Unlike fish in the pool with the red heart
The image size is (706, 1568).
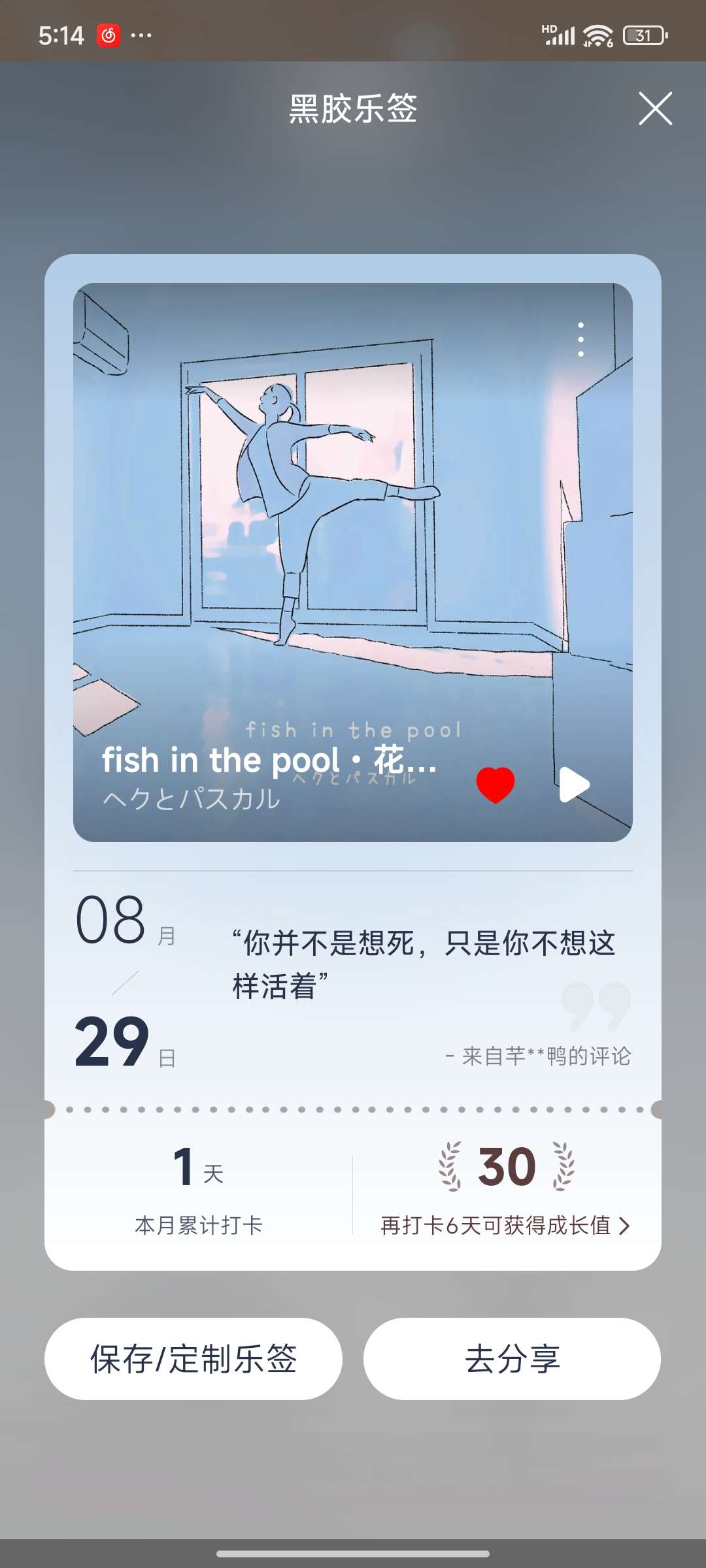click(x=496, y=784)
